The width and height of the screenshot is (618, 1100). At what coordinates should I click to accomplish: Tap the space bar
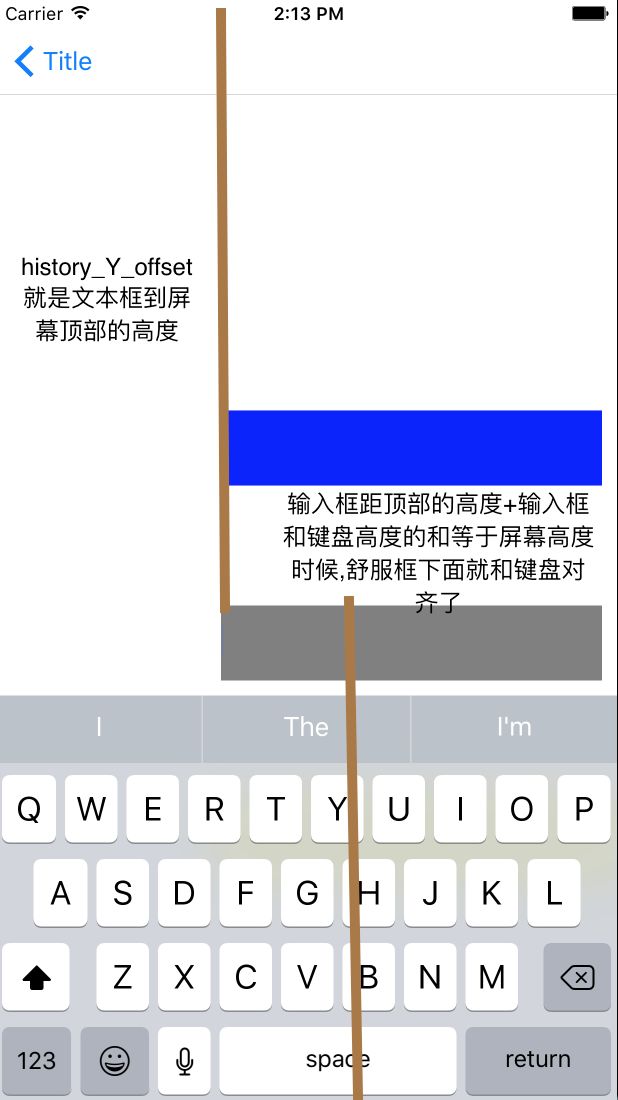pyautogui.click(x=337, y=1060)
